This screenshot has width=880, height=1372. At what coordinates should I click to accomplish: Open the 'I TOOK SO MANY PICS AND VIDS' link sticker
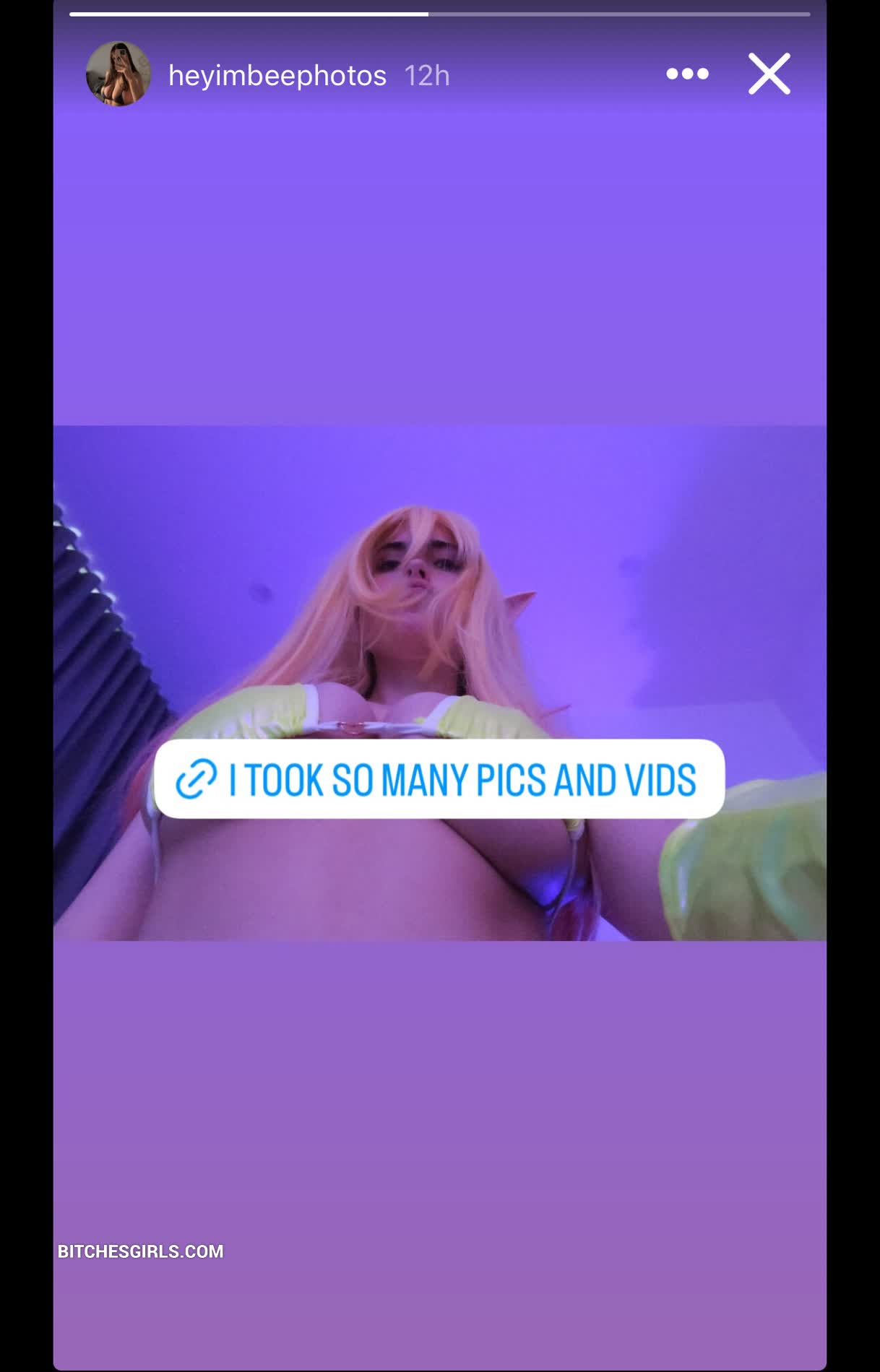(x=439, y=779)
